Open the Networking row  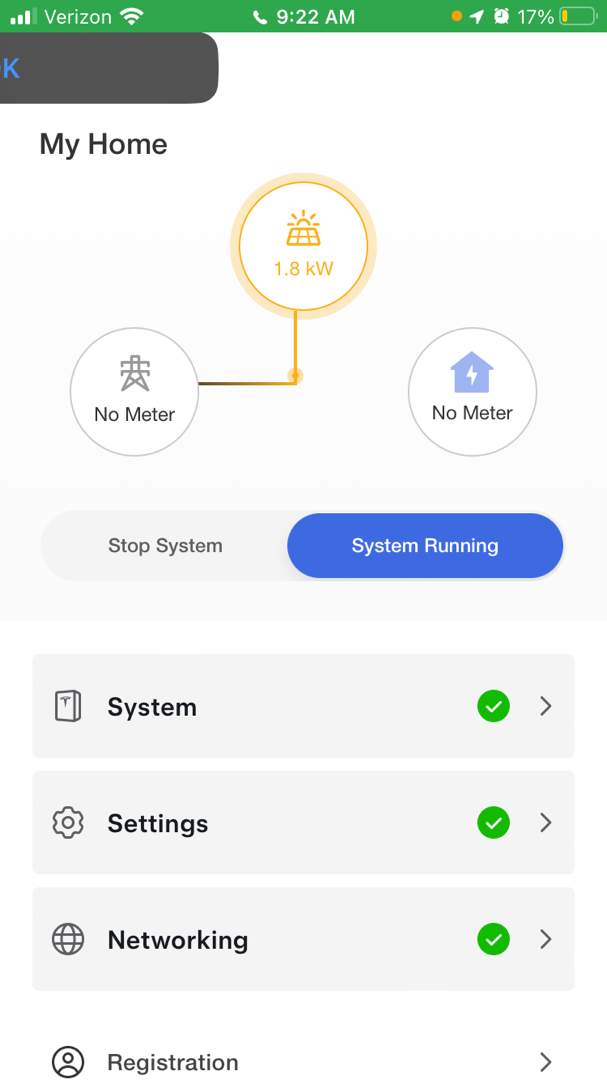pyautogui.click(x=303, y=940)
